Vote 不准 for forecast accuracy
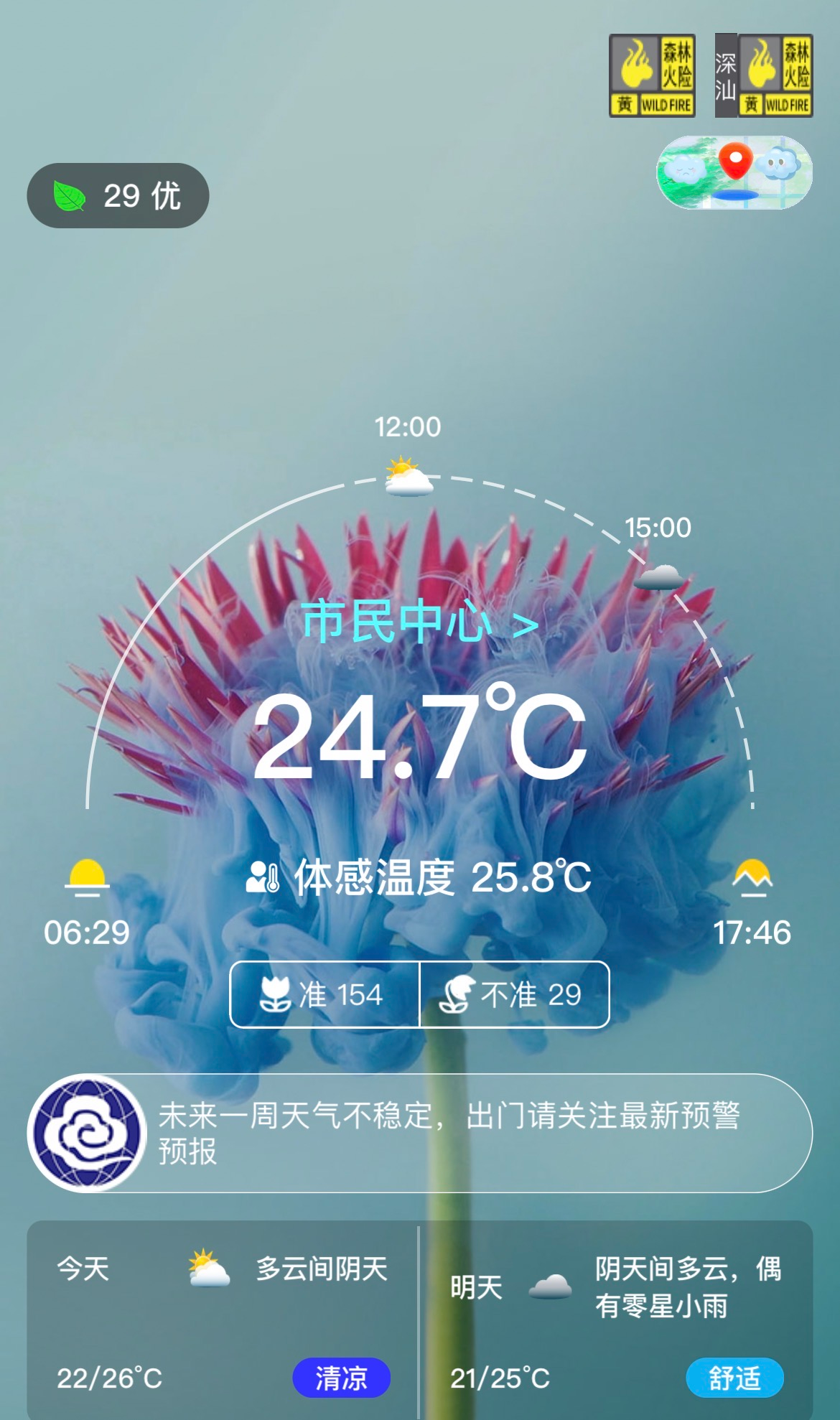Screen dimensions: 840x1420 [x=514, y=994]
